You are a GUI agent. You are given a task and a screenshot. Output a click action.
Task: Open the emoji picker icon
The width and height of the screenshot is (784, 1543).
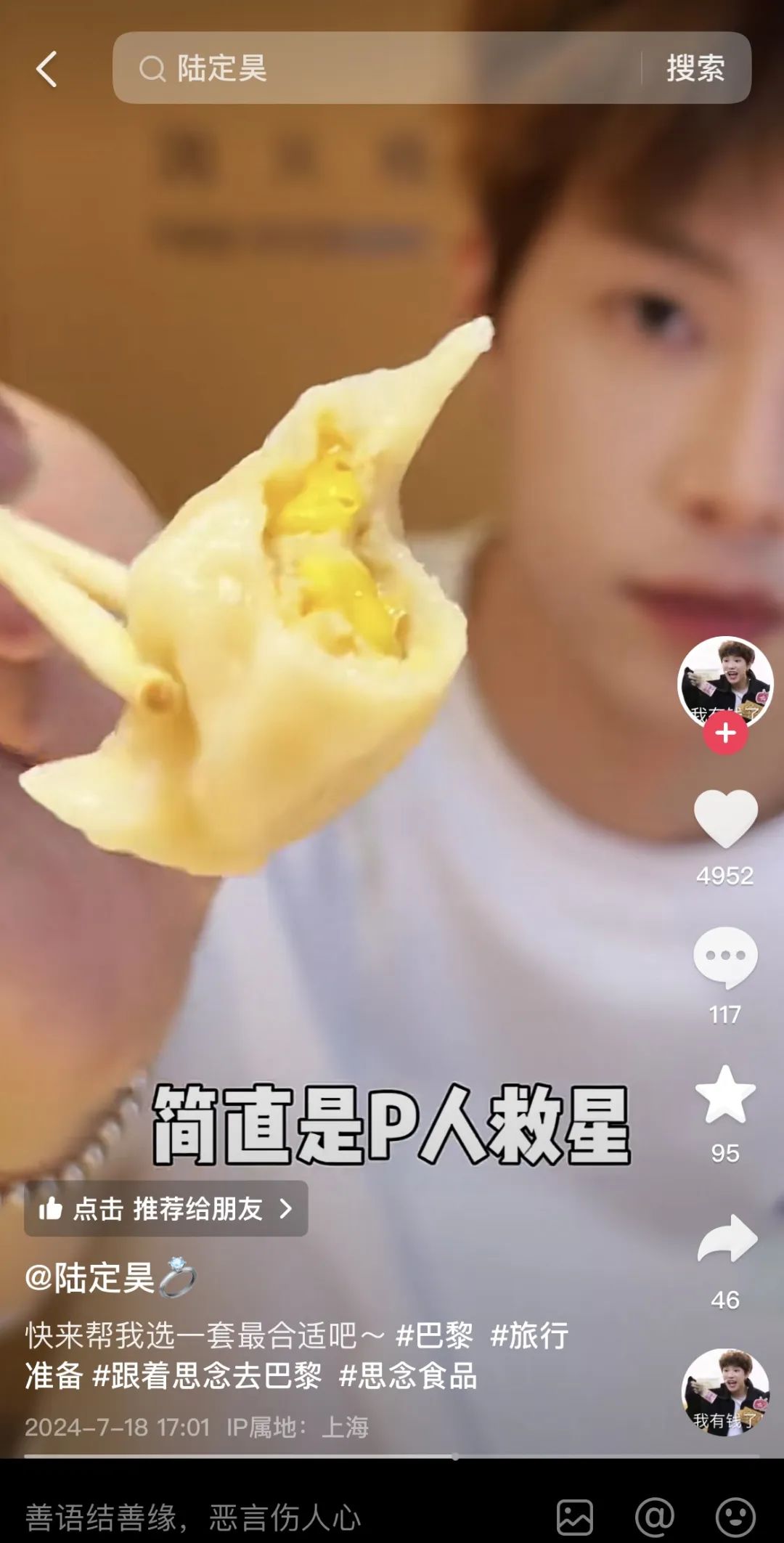click(735, 1518)
